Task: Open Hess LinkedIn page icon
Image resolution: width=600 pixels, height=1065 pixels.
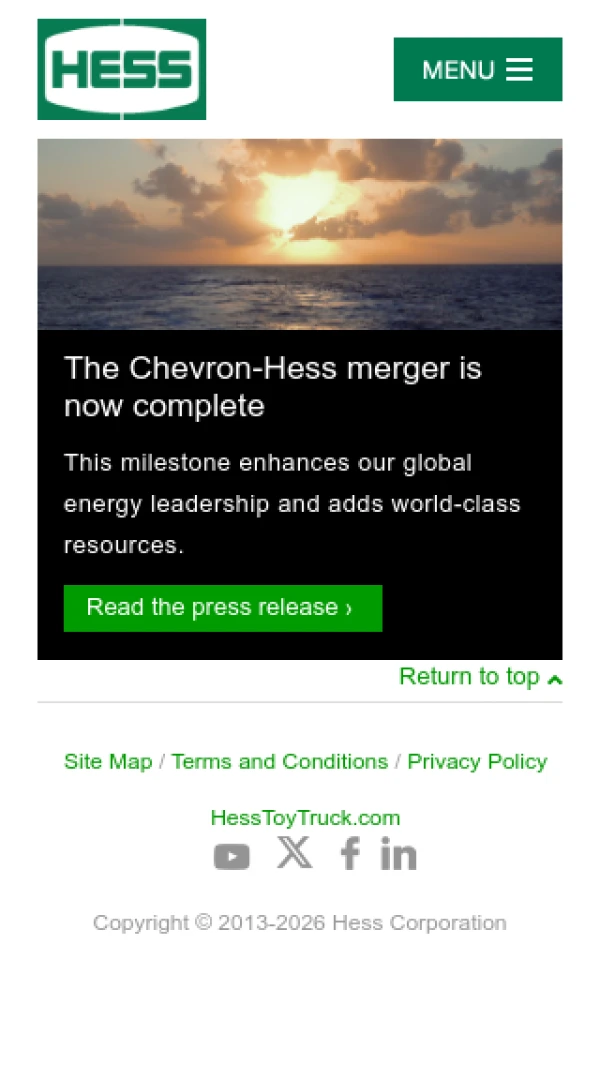Action: click(398, 855)
